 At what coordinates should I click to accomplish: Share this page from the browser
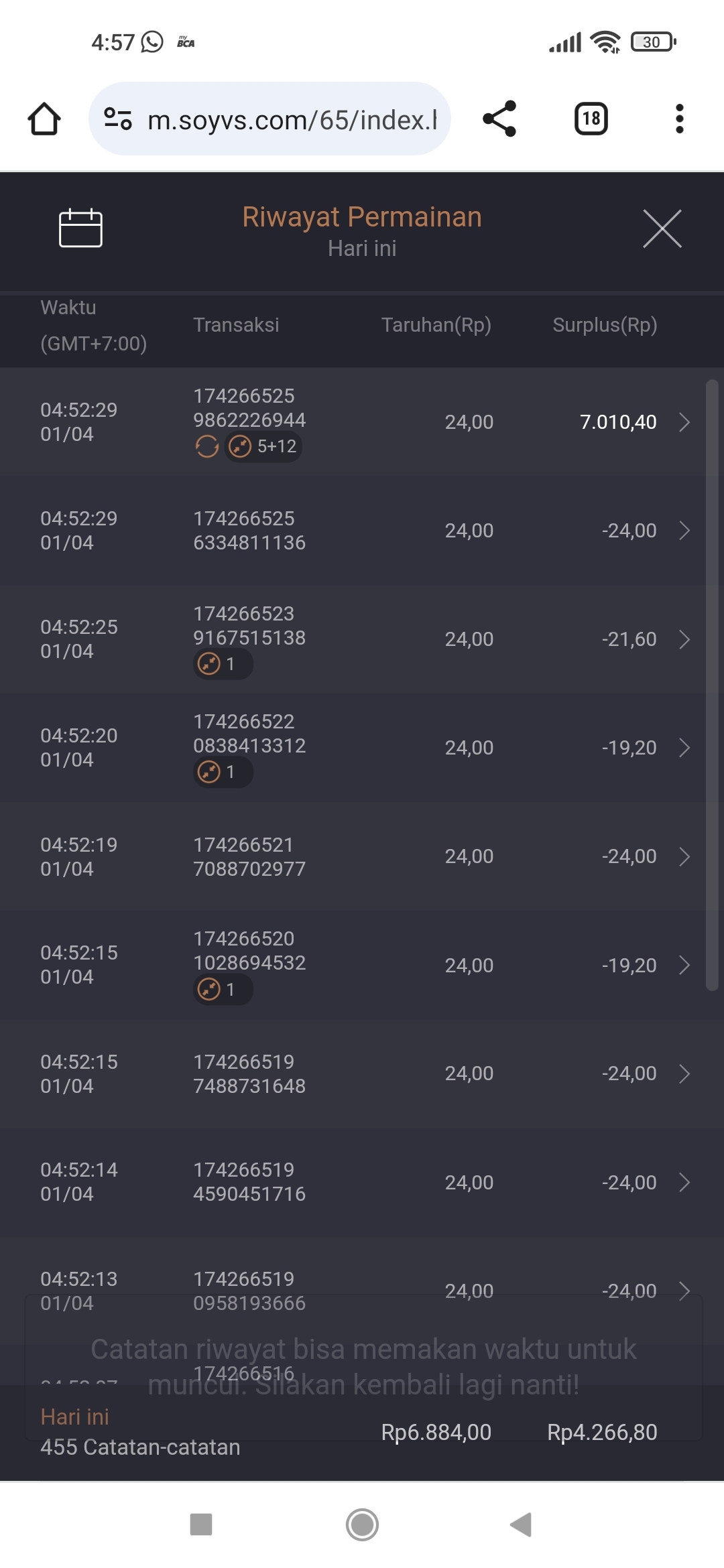click(499, 119)
